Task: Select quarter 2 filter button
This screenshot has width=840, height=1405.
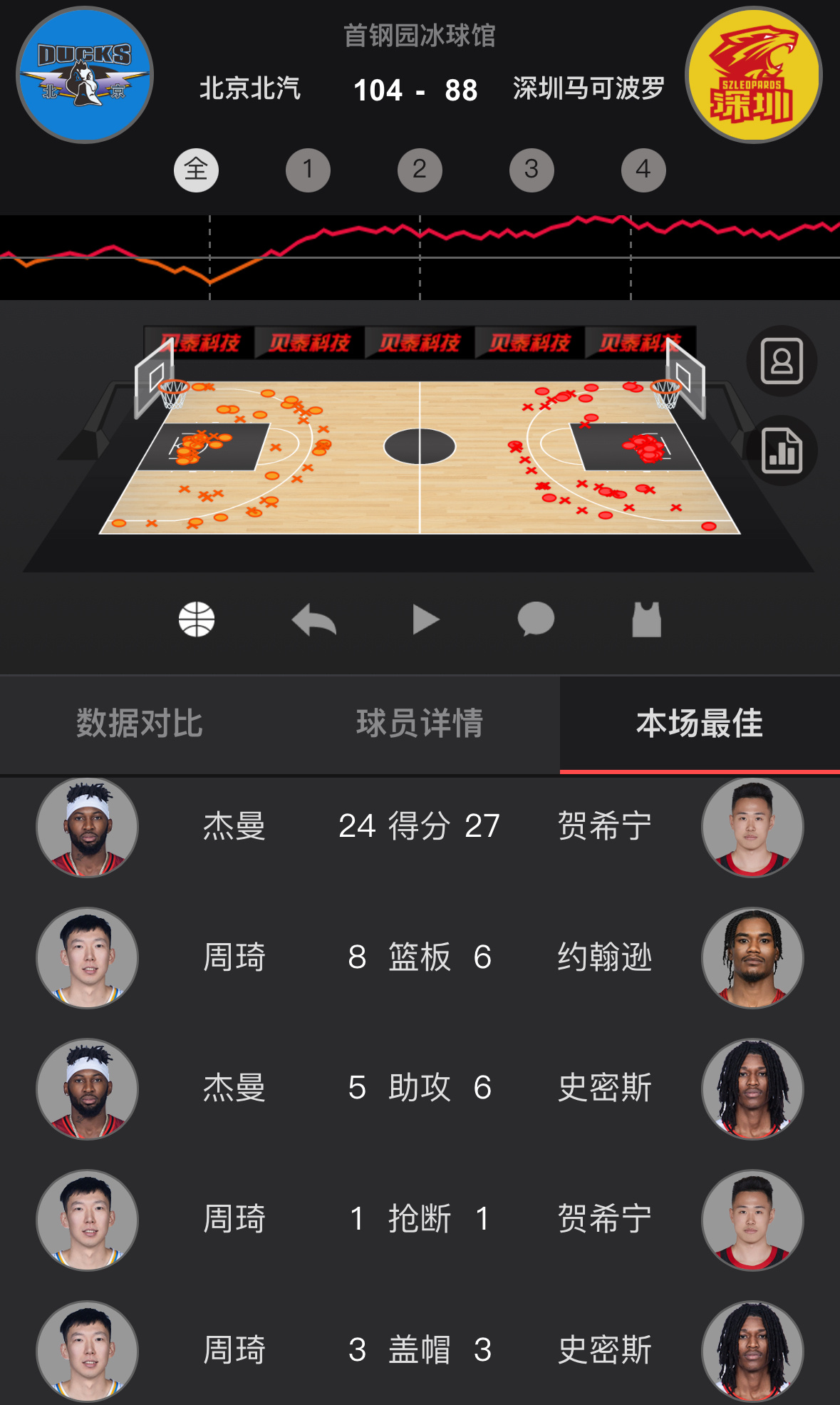Action: coord(420,170)
